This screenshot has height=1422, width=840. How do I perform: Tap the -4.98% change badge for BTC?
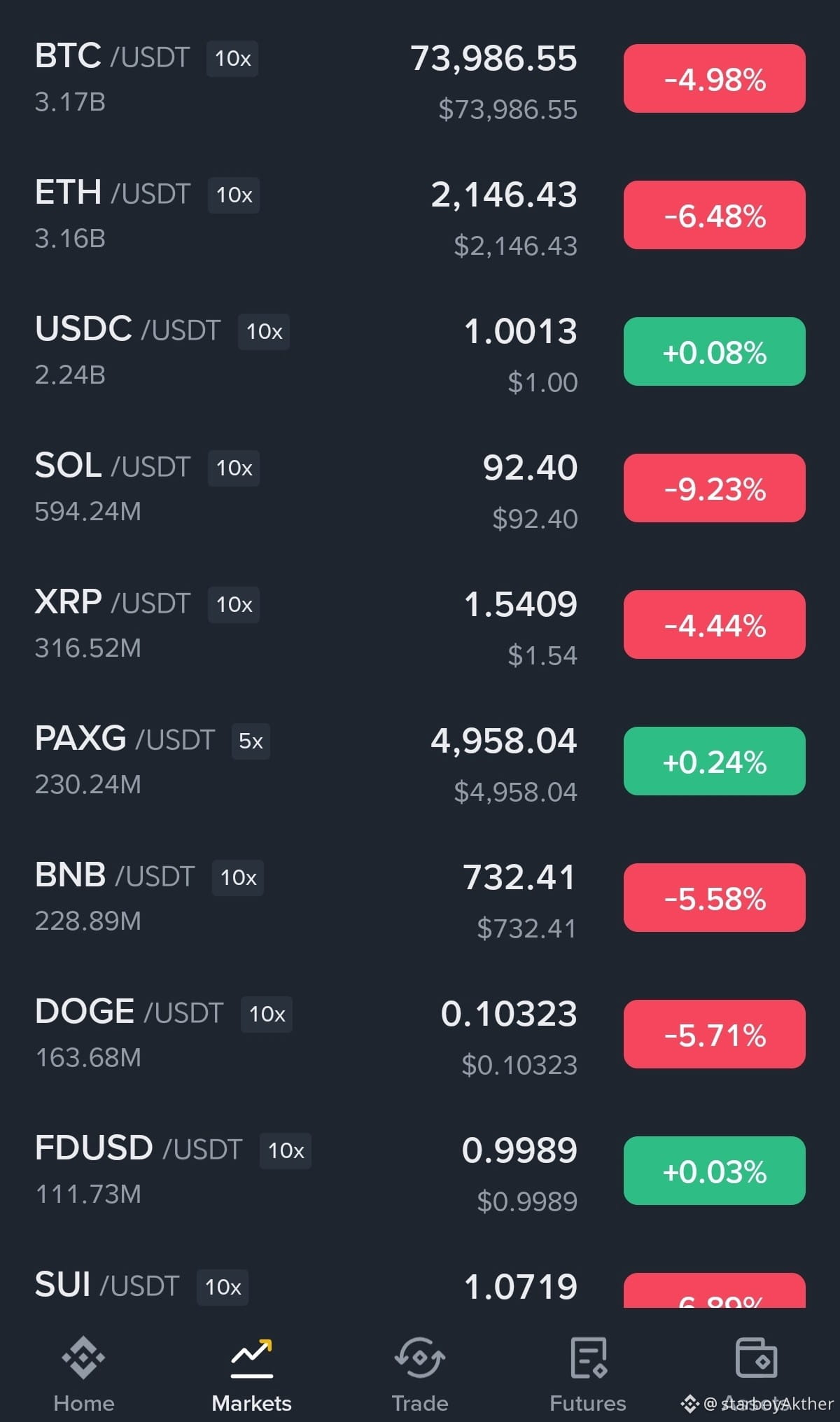click(x=715, y=78)
